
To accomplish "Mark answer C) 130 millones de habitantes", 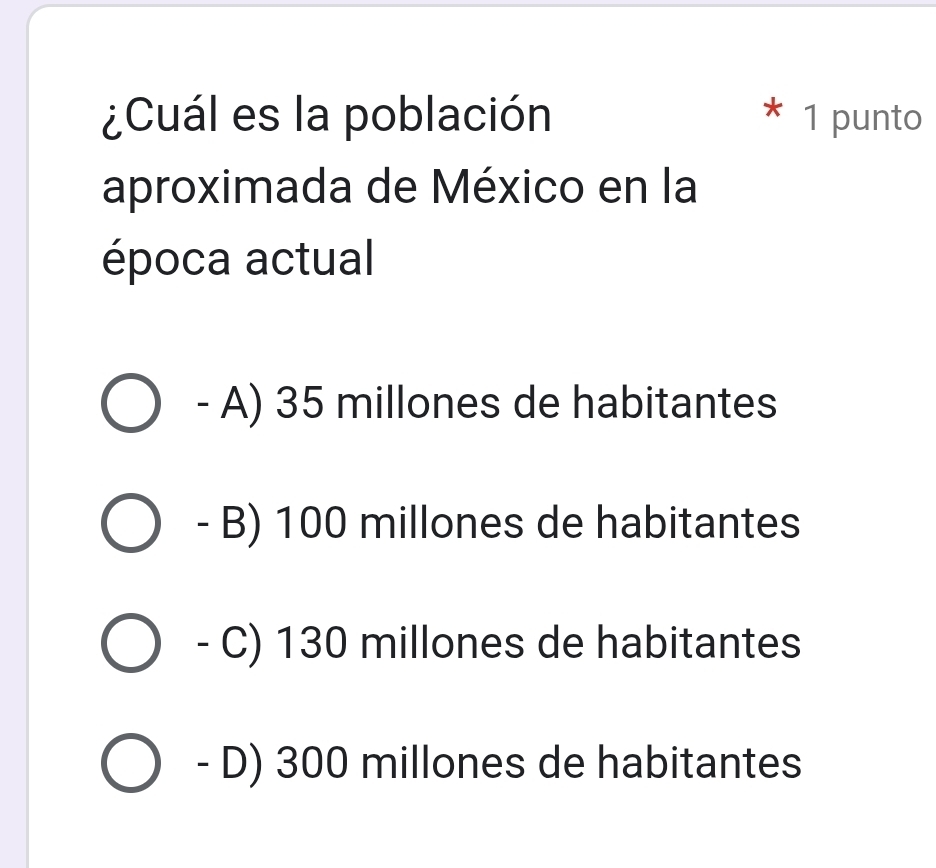I will pos(131,645).
